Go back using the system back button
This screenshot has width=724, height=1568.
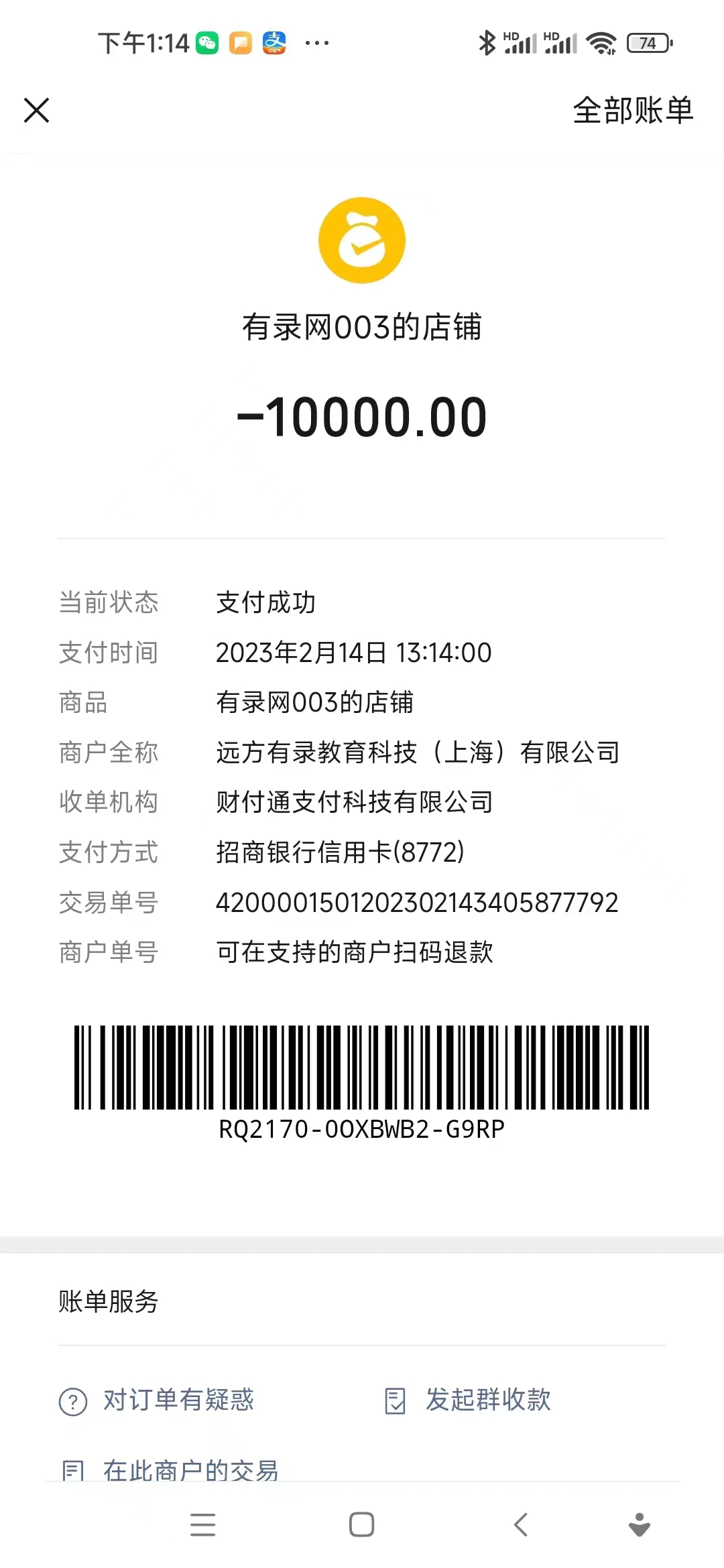tap(521, 1524)
